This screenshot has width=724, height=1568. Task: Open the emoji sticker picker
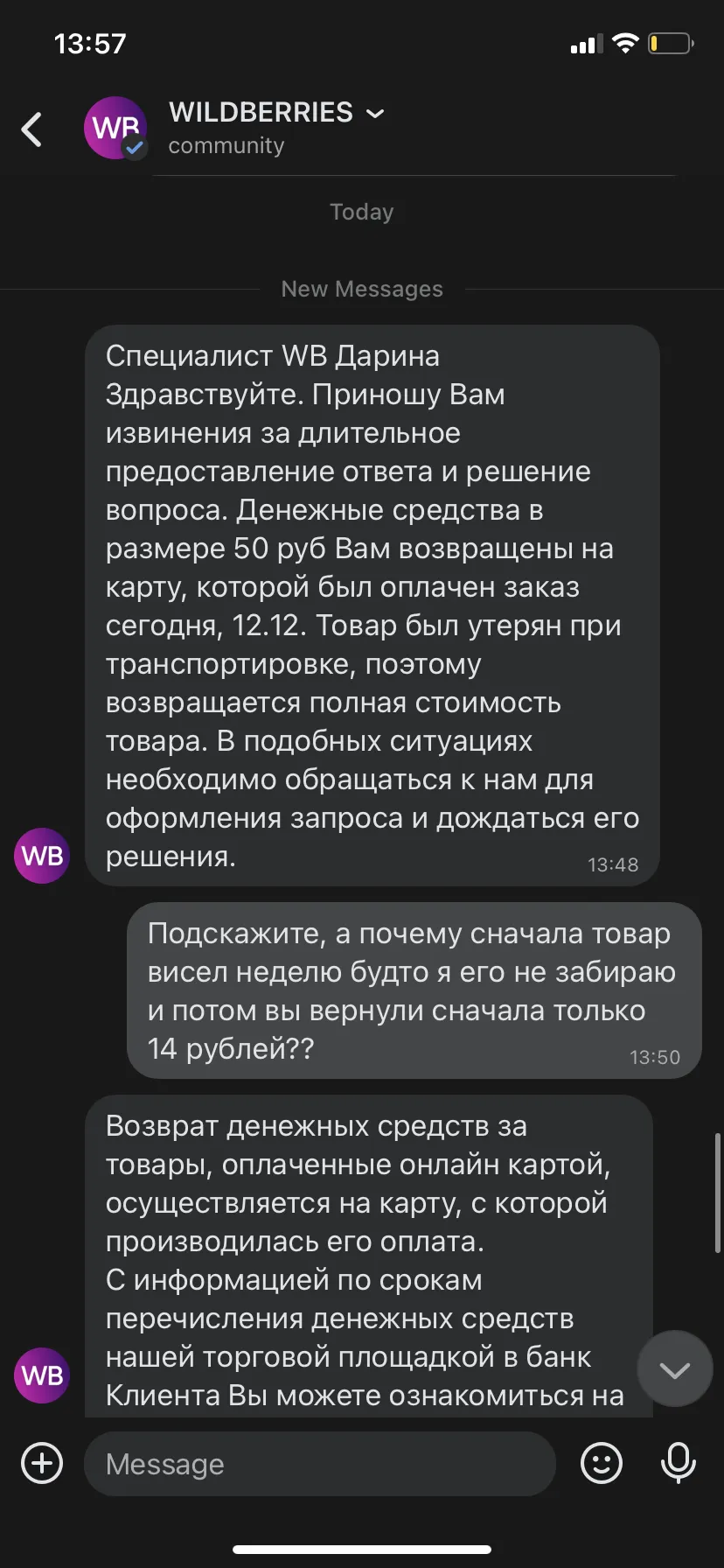point(602,1463)
